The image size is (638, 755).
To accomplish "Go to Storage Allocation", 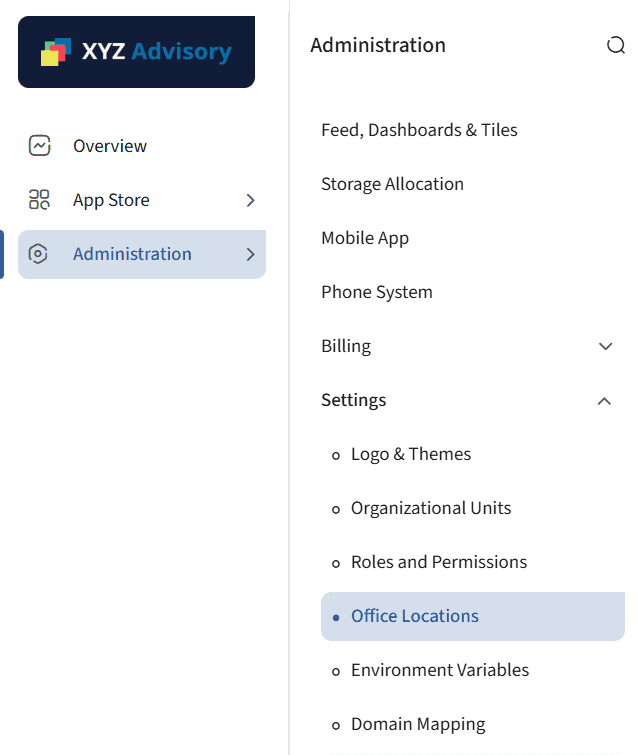I will 392,184.
